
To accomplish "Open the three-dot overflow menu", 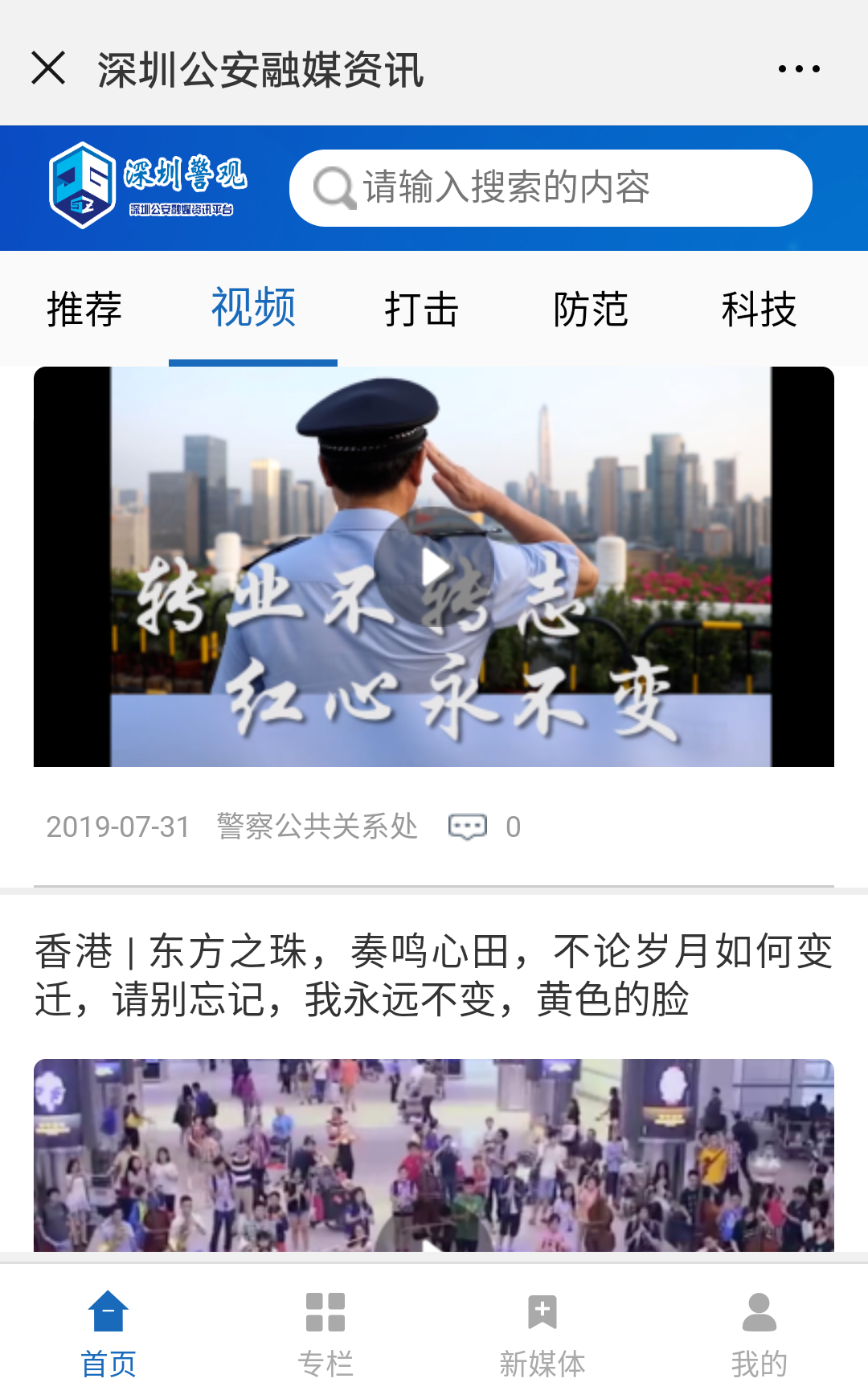I will 799,69.
